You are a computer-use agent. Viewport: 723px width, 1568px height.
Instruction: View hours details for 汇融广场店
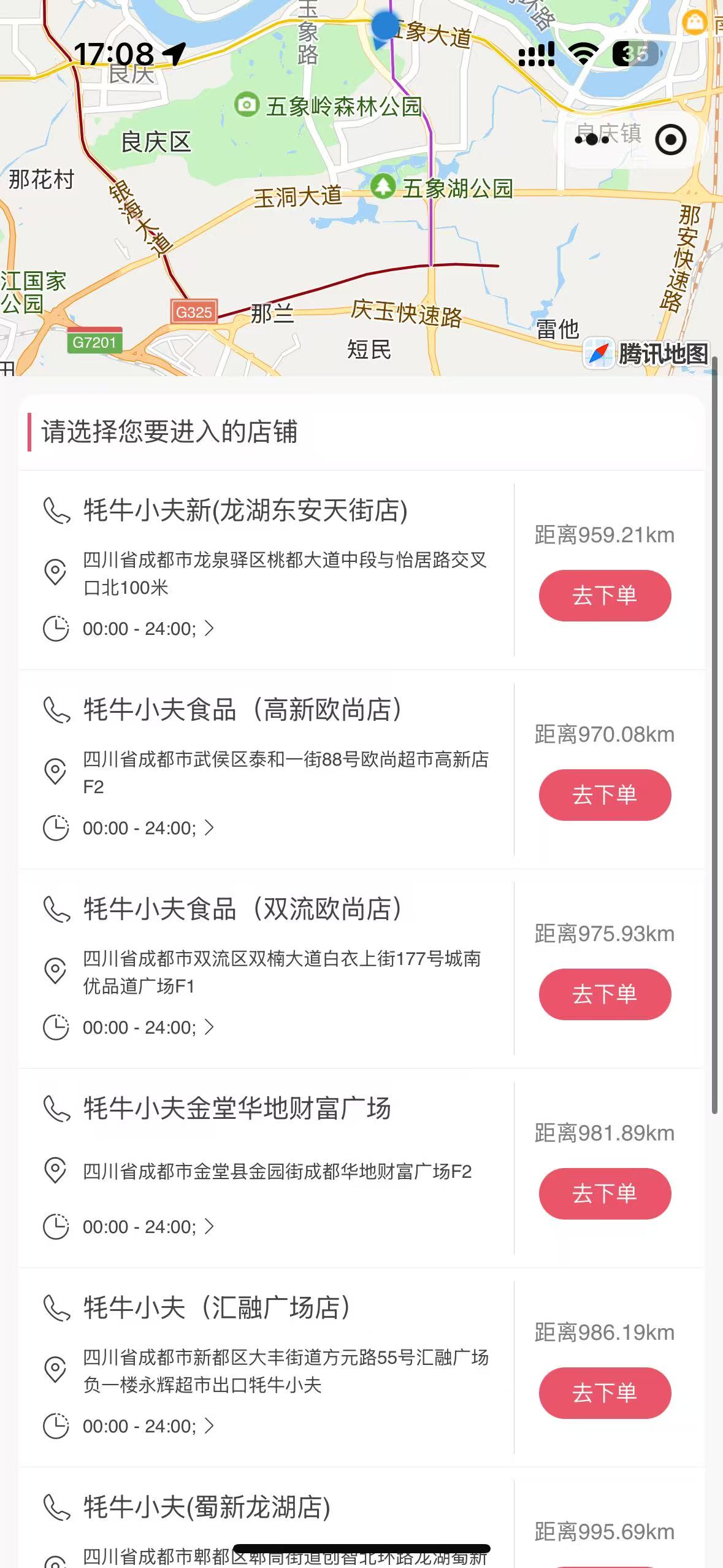(209, 1426)
